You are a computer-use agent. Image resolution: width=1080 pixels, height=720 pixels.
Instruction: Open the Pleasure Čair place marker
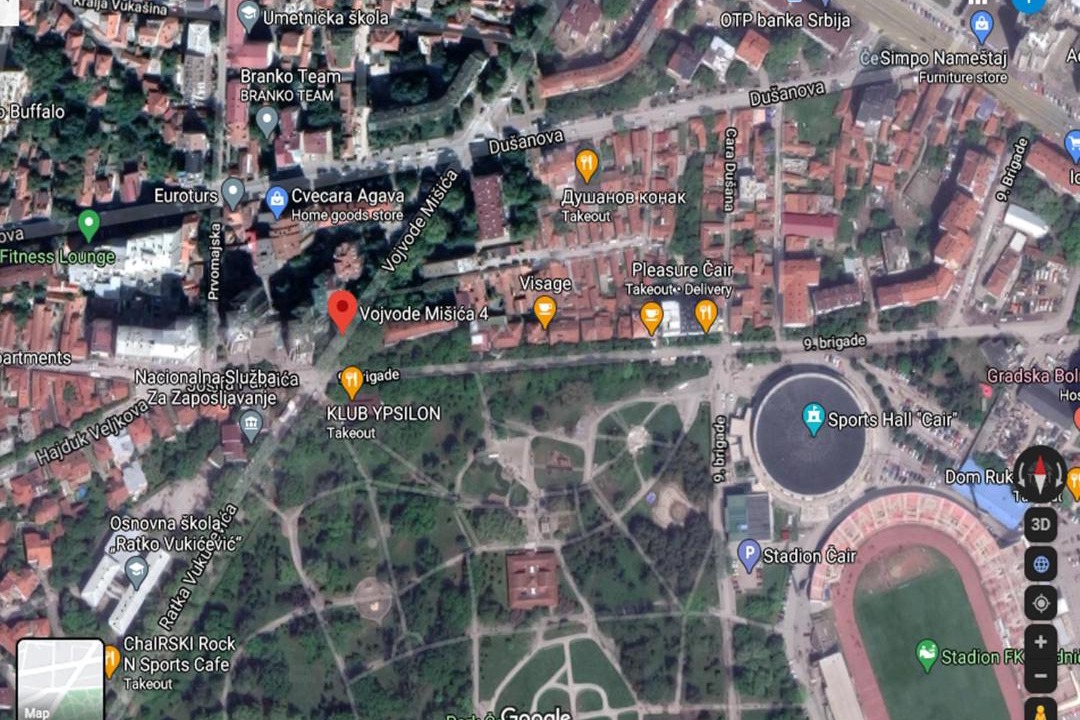[x=706, y=314]
